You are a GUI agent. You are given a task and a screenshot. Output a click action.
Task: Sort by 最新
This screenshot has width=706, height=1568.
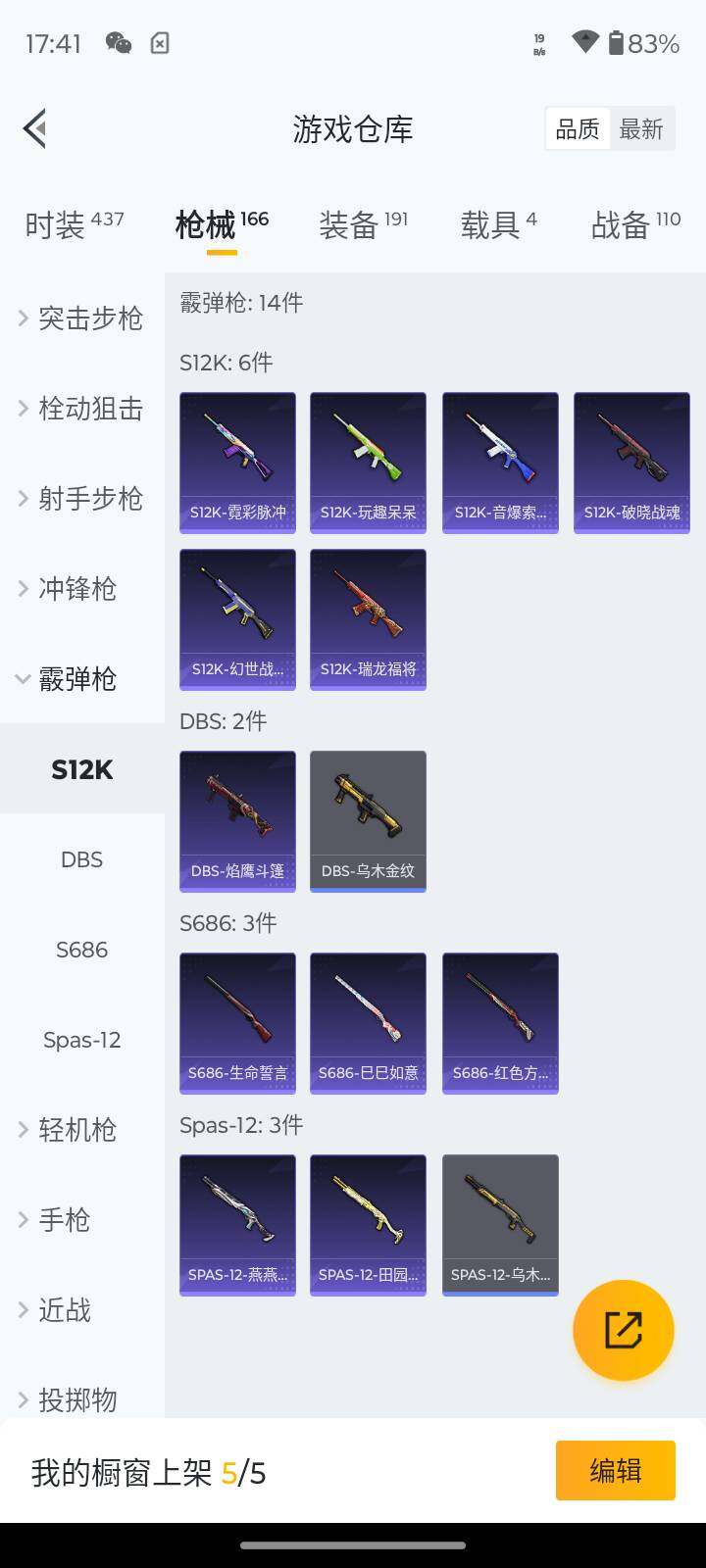tap(641, 129)
